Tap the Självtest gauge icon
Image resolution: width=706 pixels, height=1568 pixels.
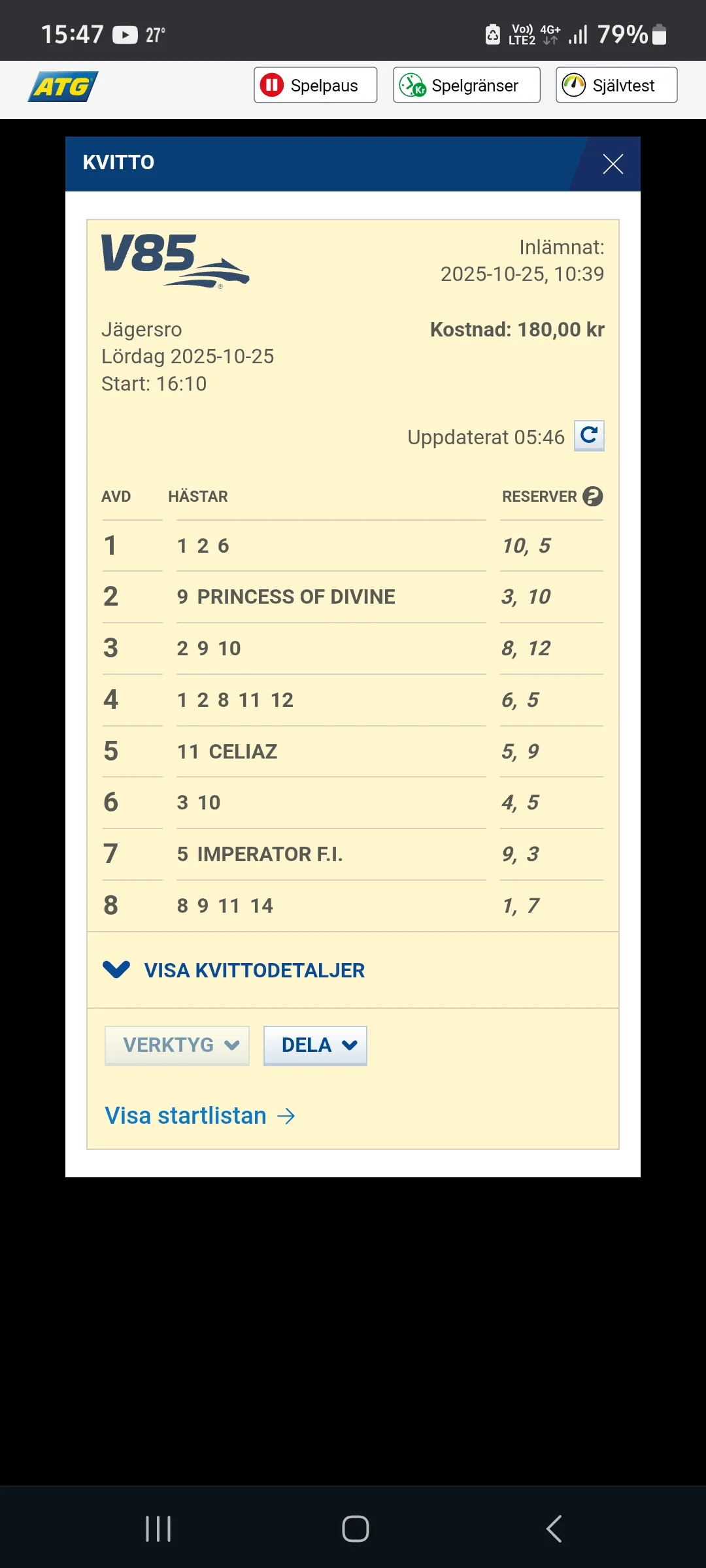click(x=574, y=84)
